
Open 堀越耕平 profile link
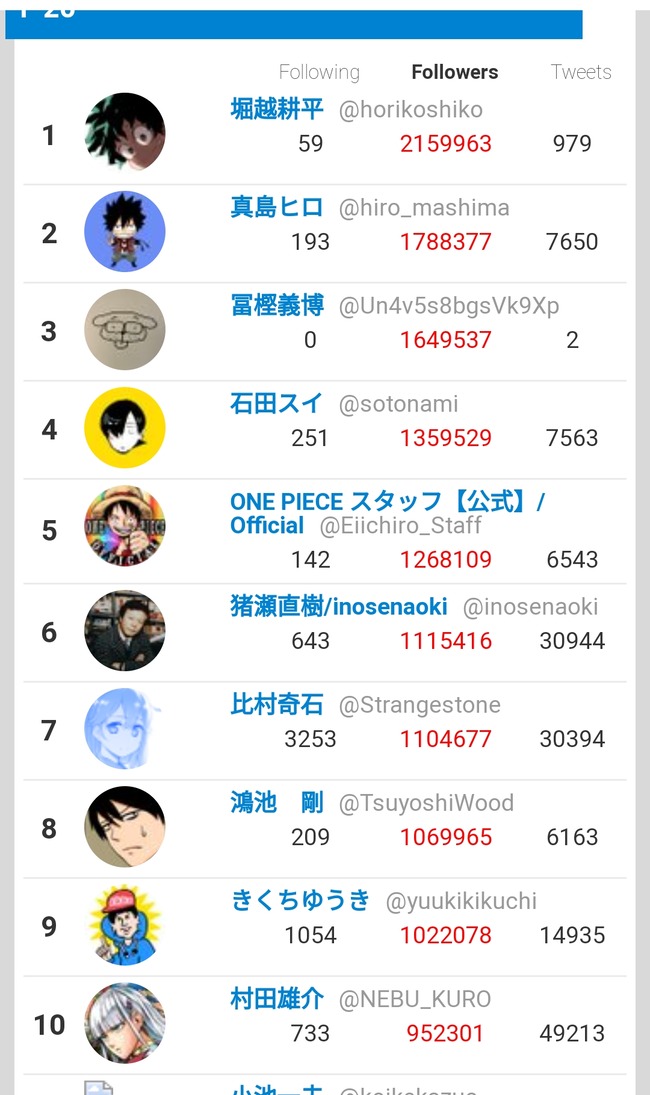point(277,109)
